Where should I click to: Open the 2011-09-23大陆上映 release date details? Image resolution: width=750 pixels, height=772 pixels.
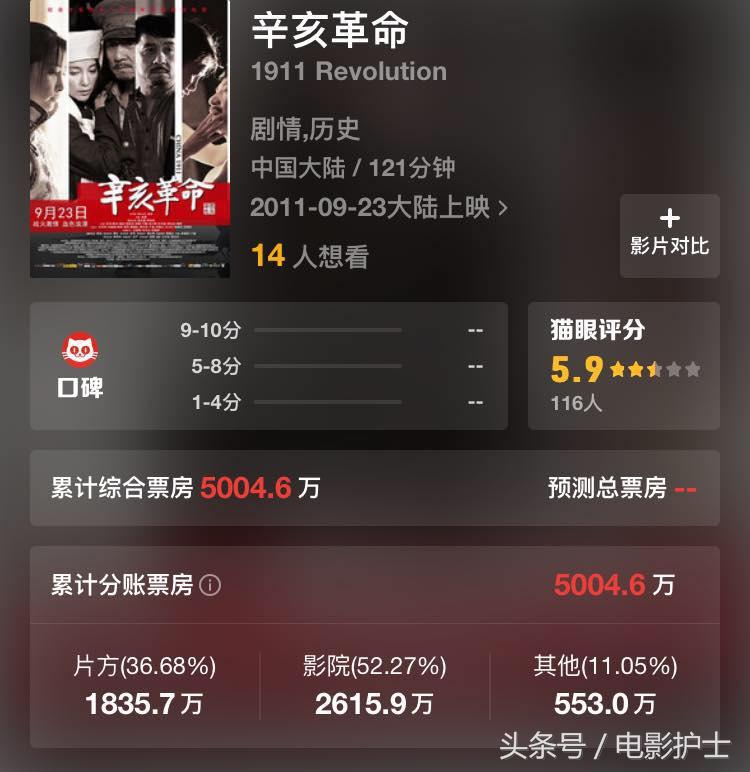378,208
